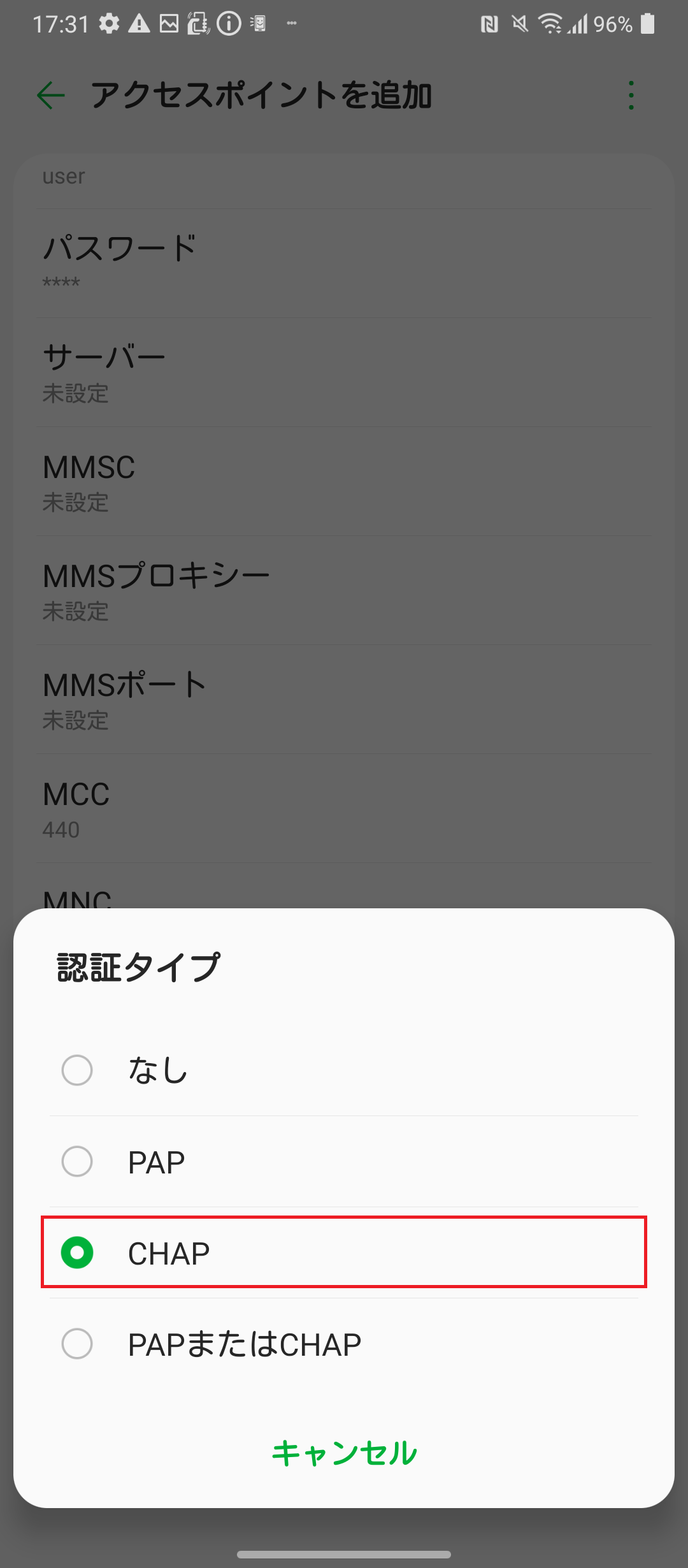Tap the back arrow in the title bar
The width and height of the screenshot is (688, 1568).
(50, 96)
